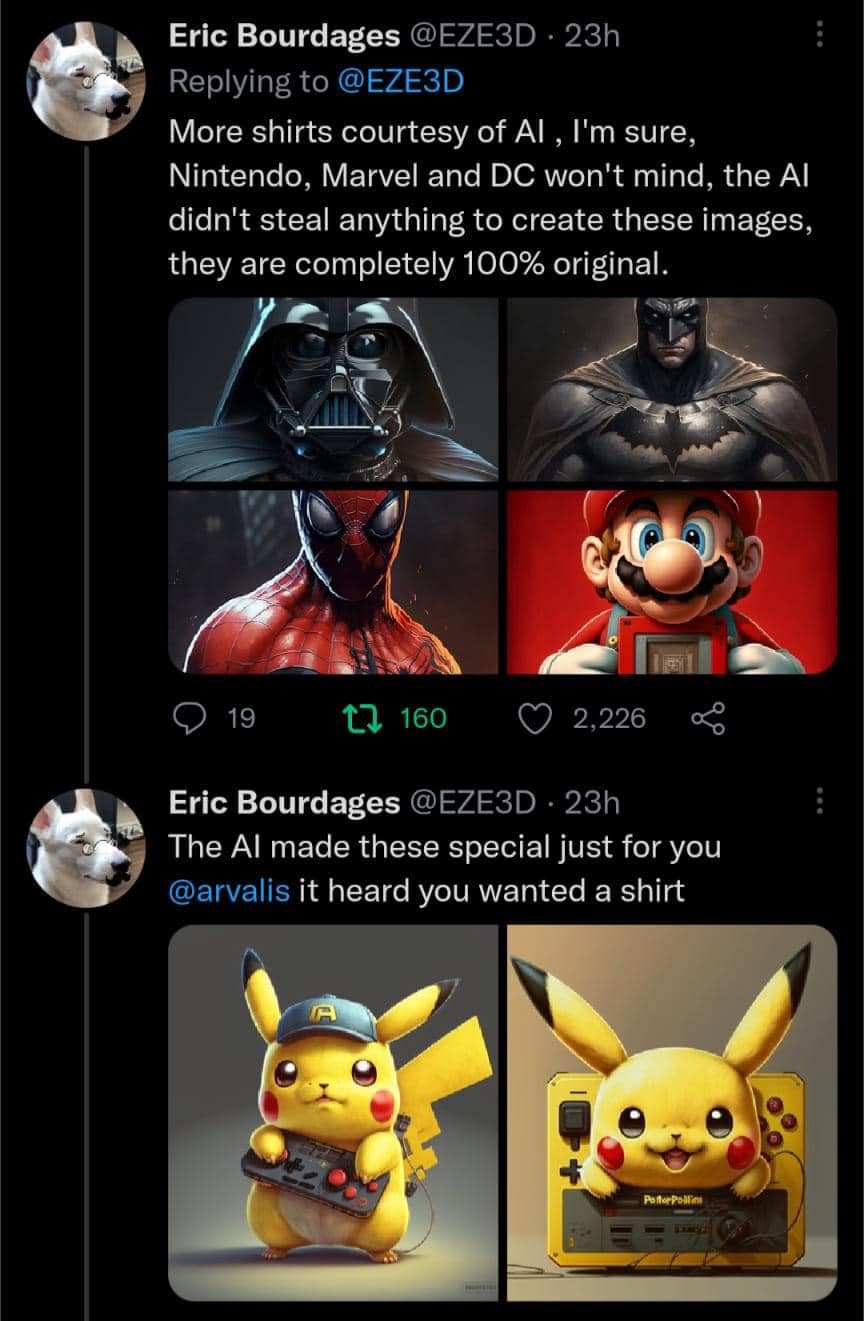Viewport: 864px width, 1321px height.
Task: Open Pikachu with cap holding controller image
Action: point(333,1112)
